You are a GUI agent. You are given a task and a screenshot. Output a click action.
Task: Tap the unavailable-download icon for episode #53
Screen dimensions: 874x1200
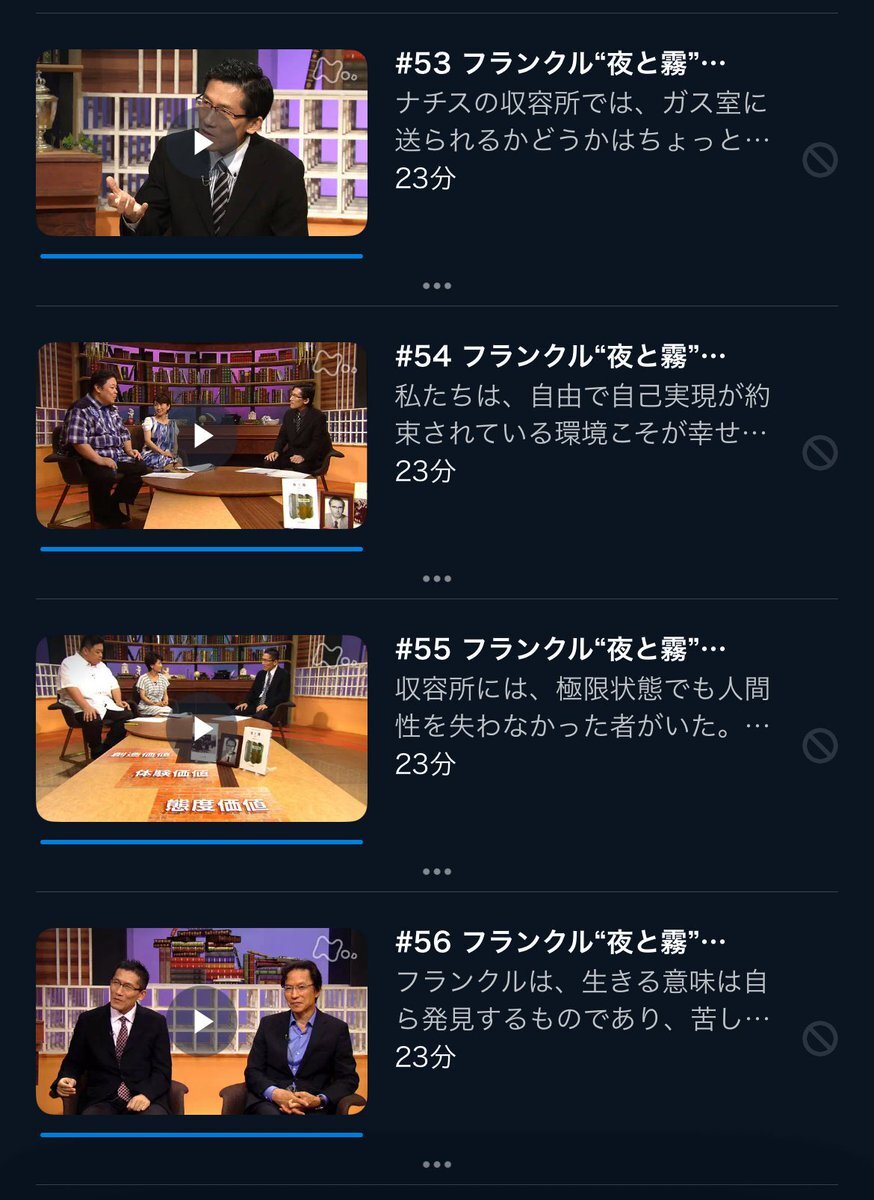click(820, 160)
